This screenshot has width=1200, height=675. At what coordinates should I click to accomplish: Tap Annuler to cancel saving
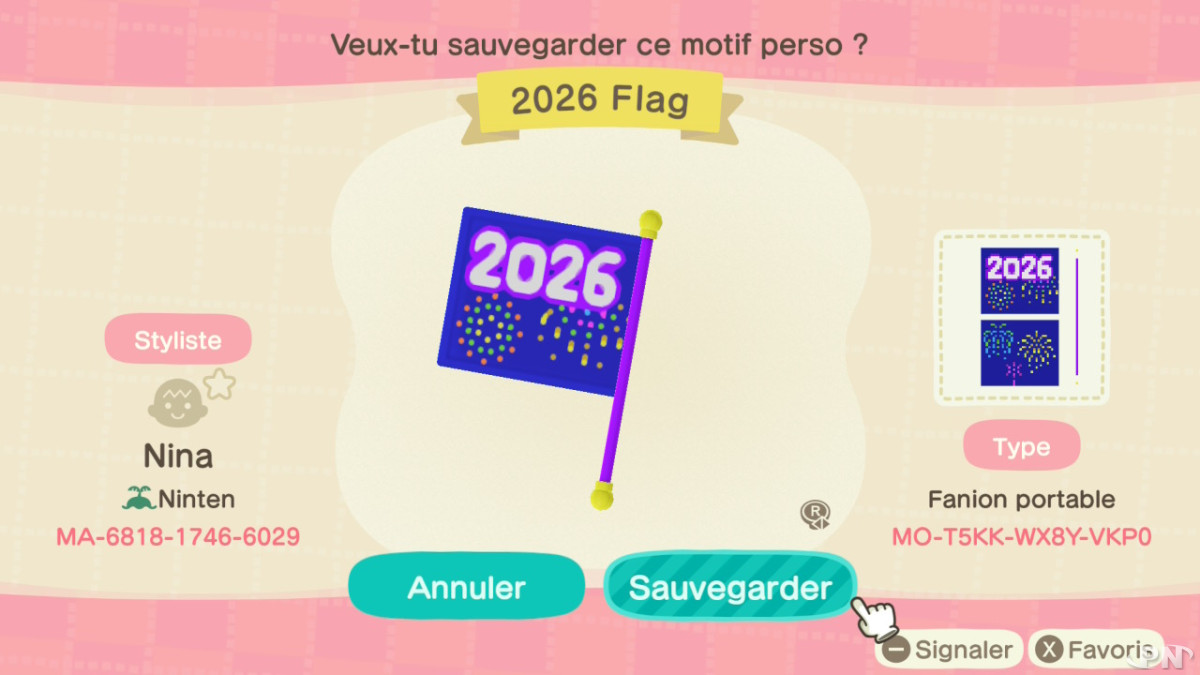pos(466,587)
